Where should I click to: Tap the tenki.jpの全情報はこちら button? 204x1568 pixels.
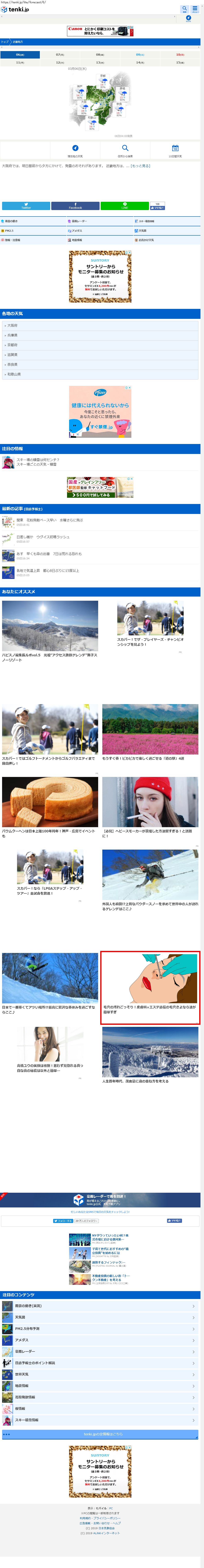coord(100,1434)
